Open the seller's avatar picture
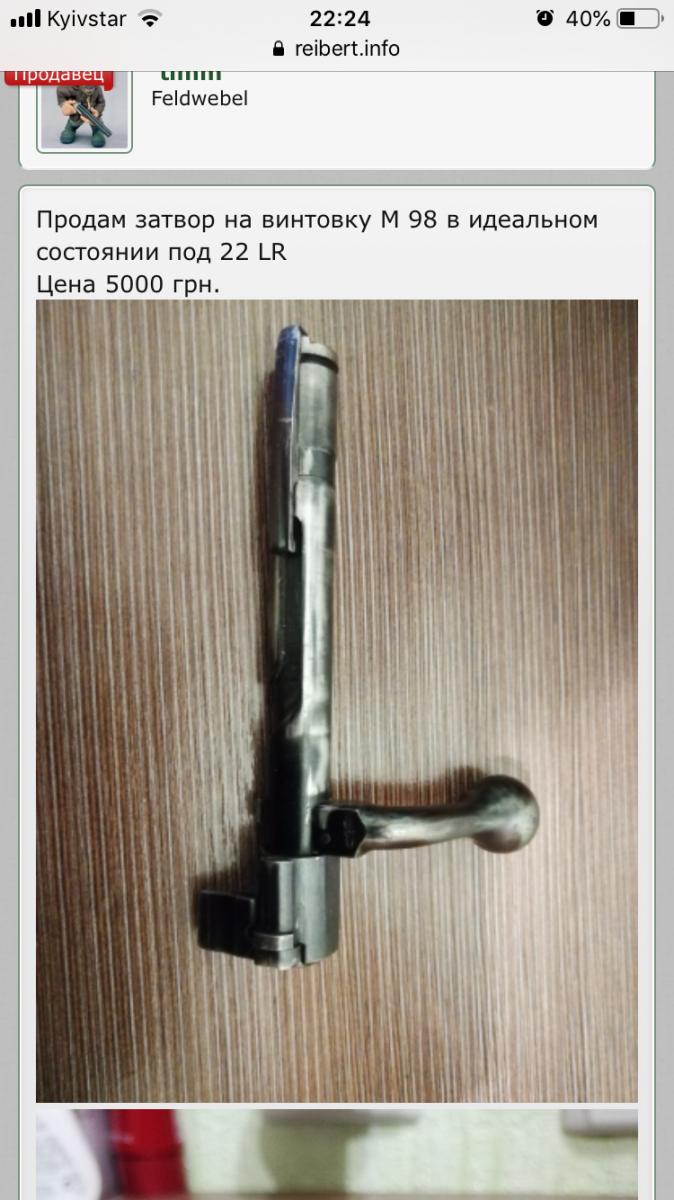The height and width of the screenshot is (1200, 674). [84, 112]
